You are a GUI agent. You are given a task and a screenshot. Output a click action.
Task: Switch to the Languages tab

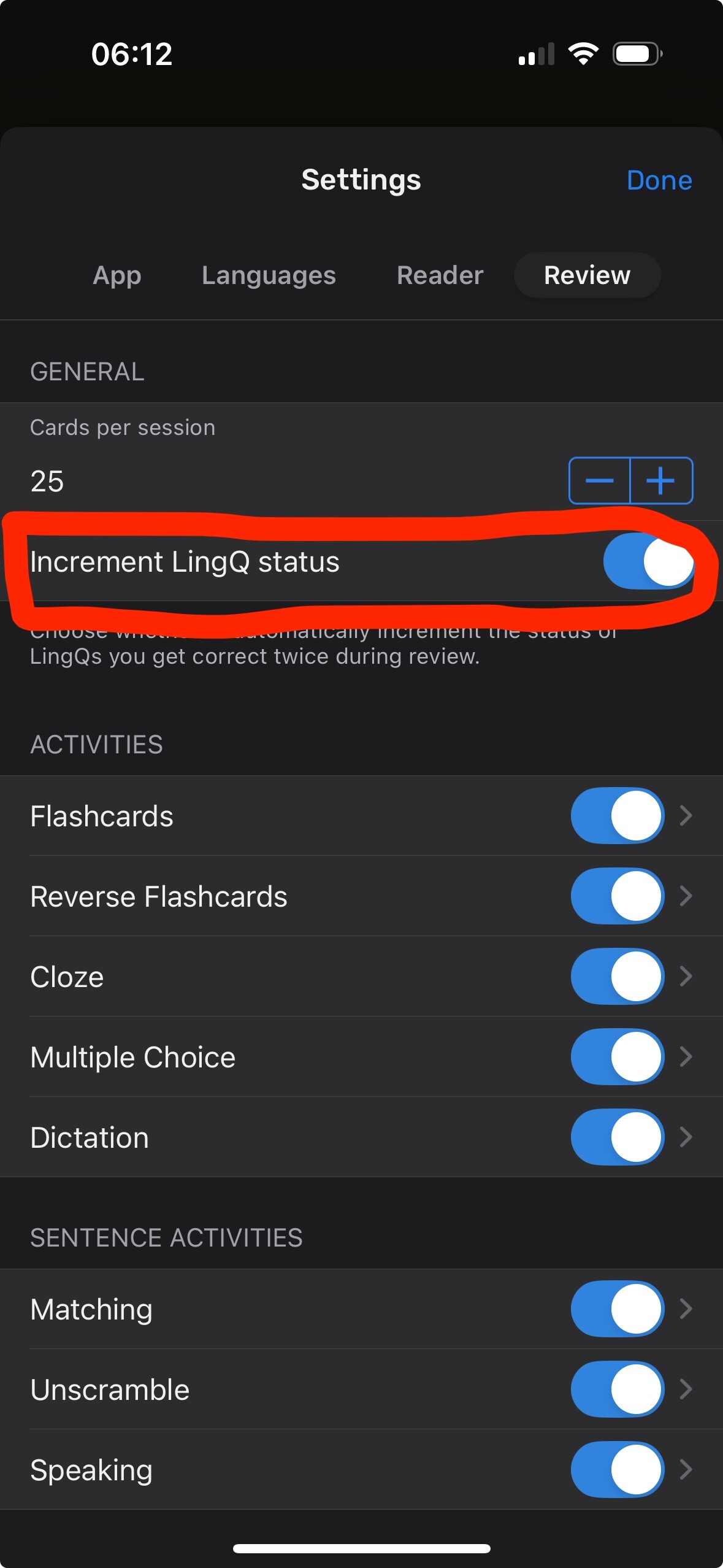[269, 275]
